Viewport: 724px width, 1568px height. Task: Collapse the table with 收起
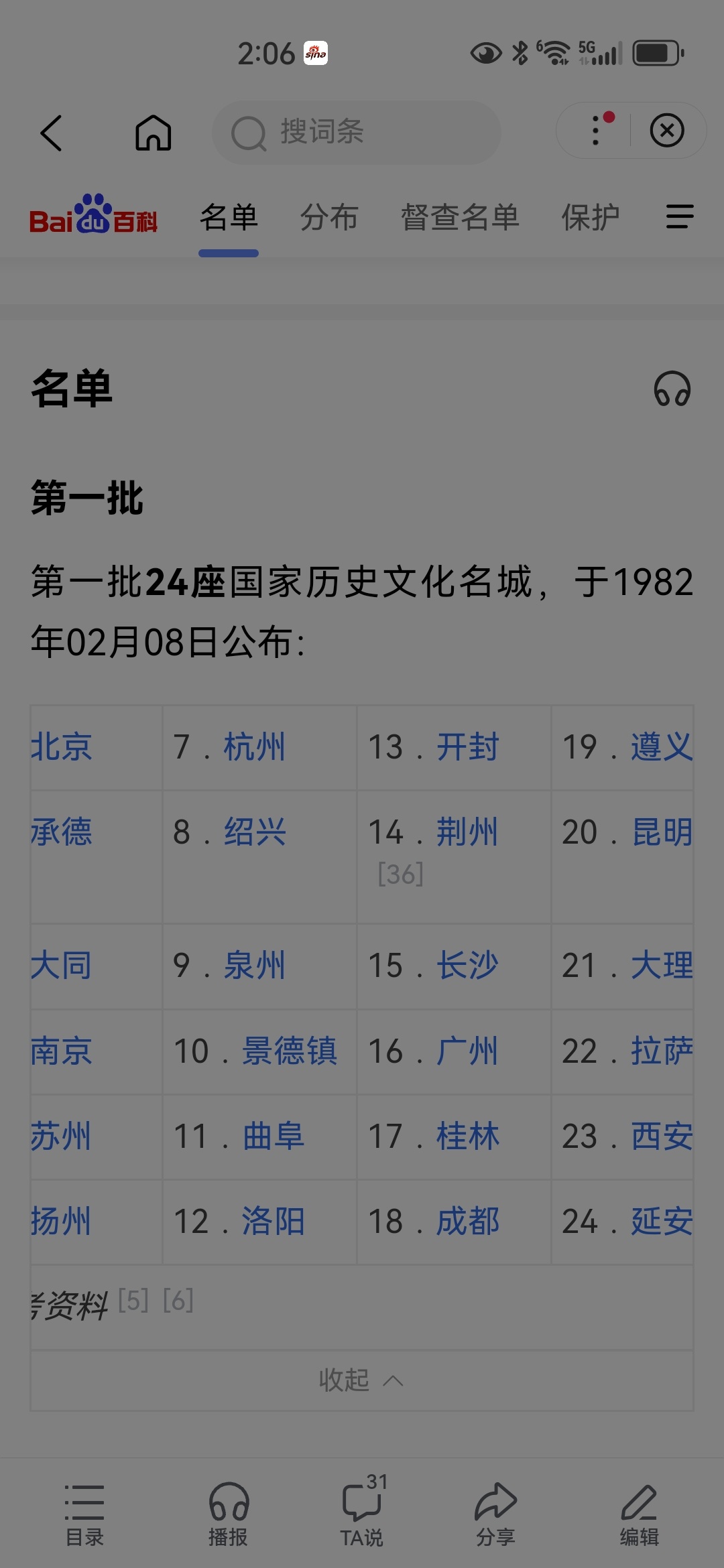(361, 1380)
